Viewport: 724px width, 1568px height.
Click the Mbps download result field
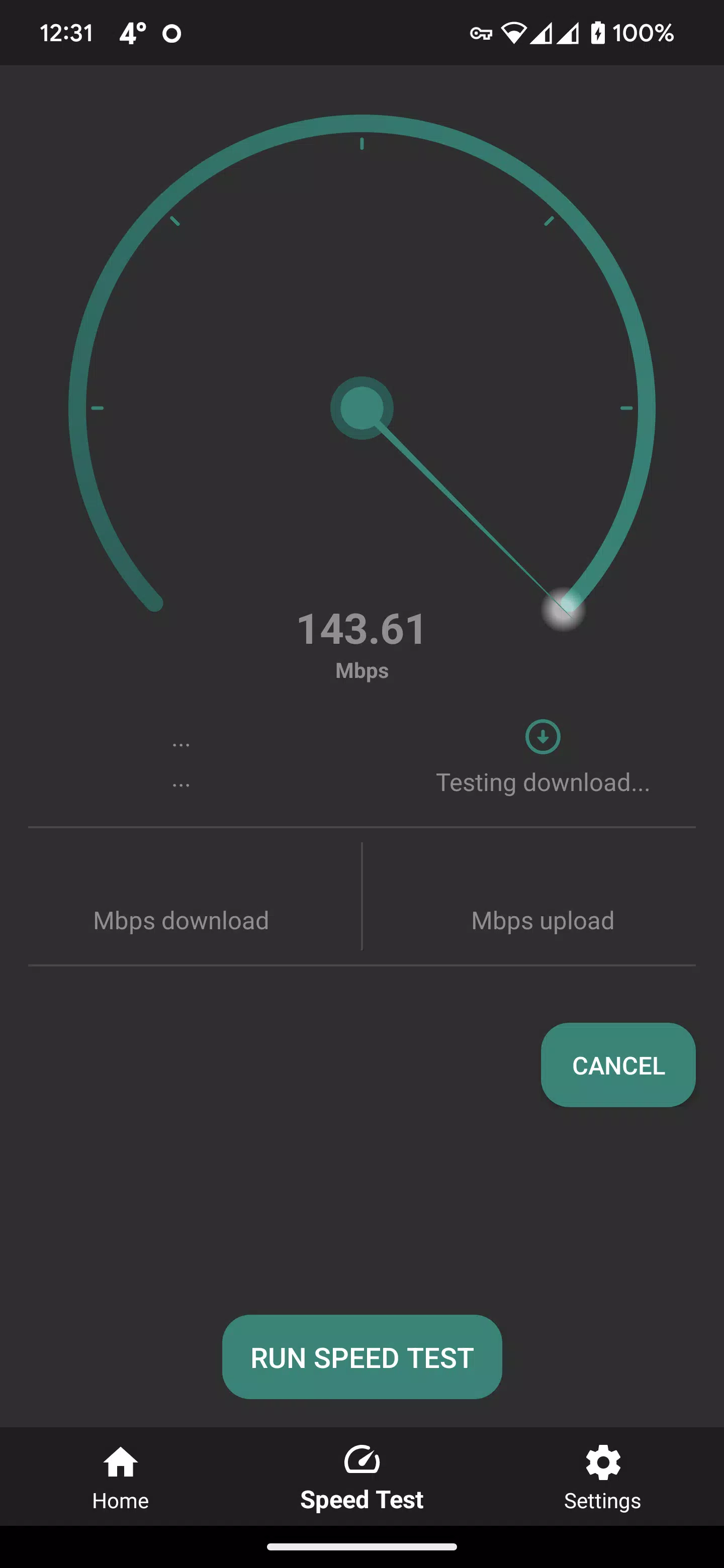coord(180,920)
